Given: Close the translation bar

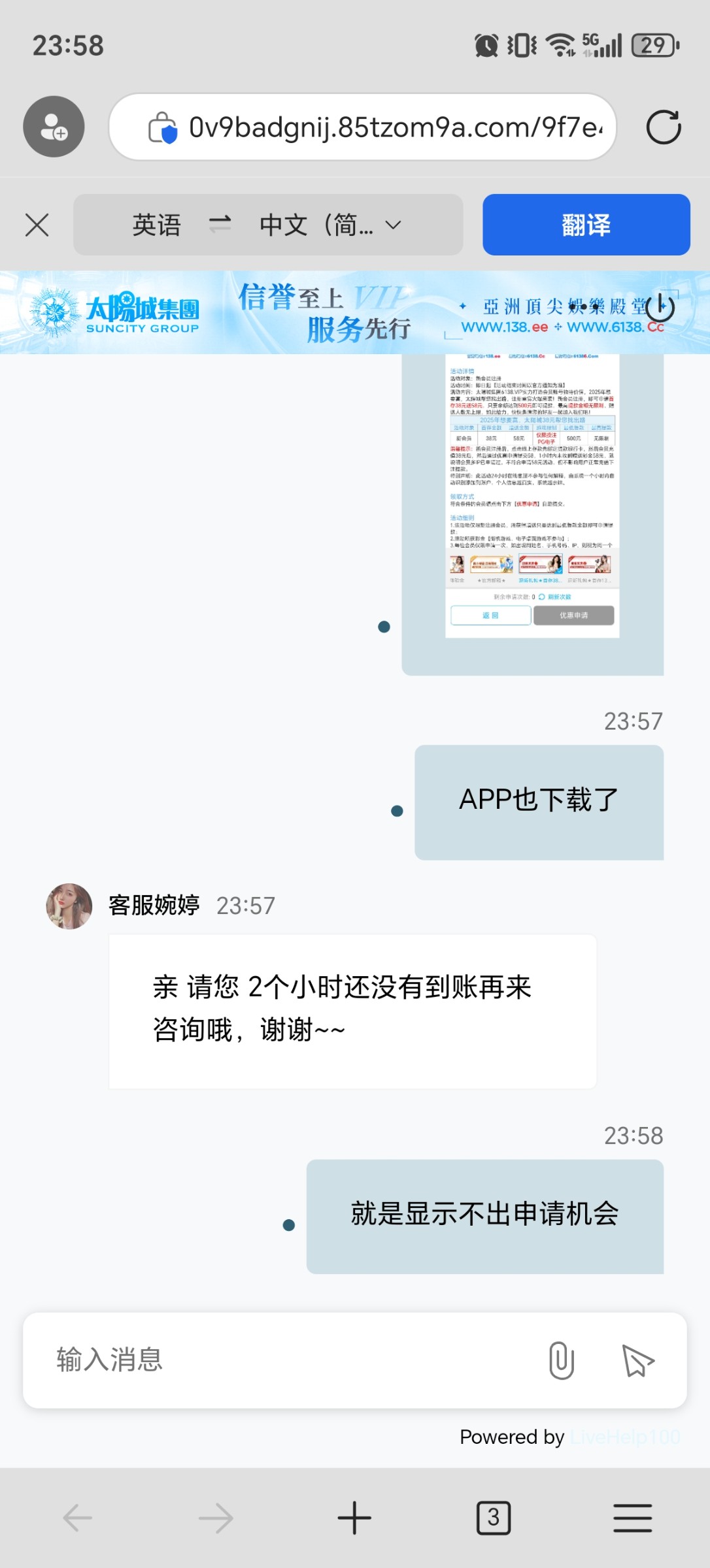Looking at the screenshot, I should pyautogui.click(x=37, y=225).
